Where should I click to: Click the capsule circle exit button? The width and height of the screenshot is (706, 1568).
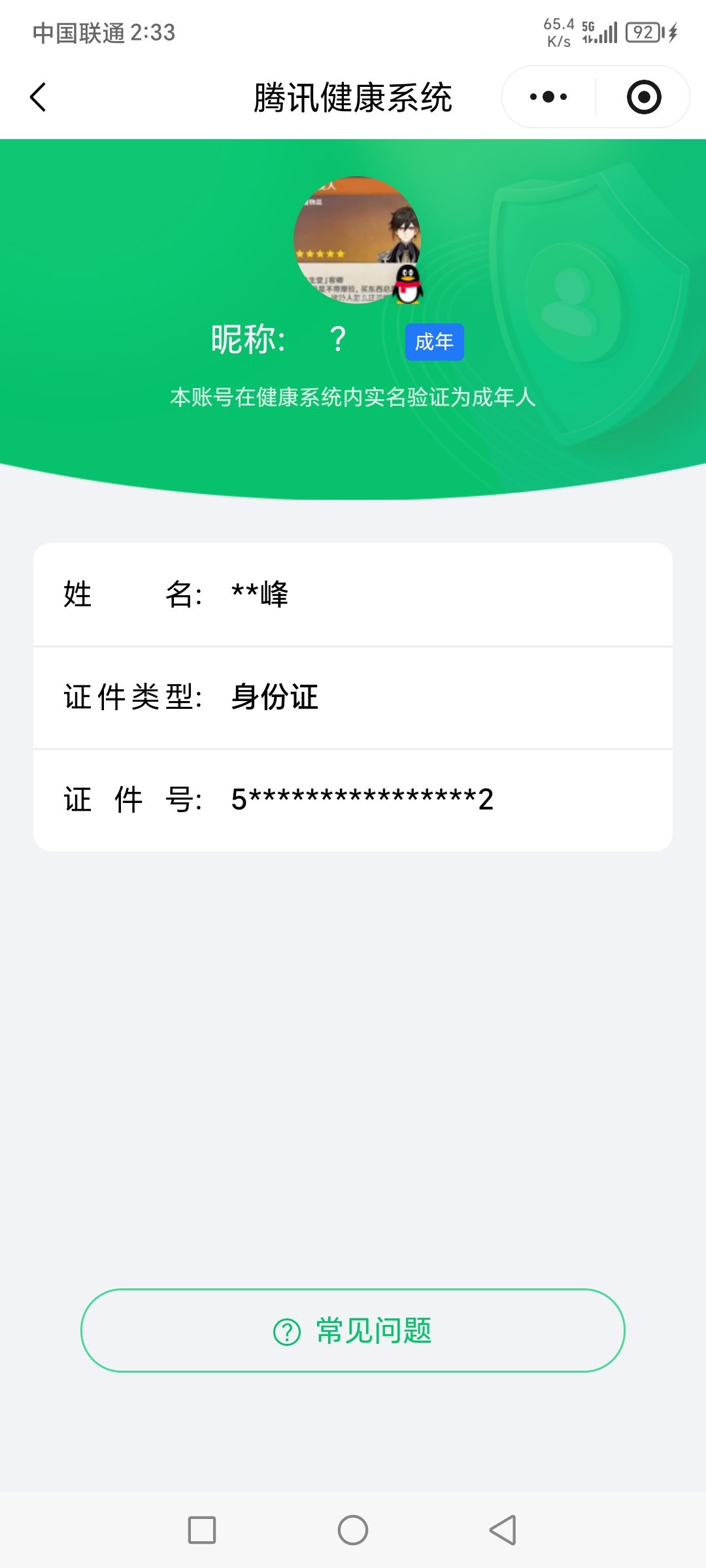tap(644, 96)
